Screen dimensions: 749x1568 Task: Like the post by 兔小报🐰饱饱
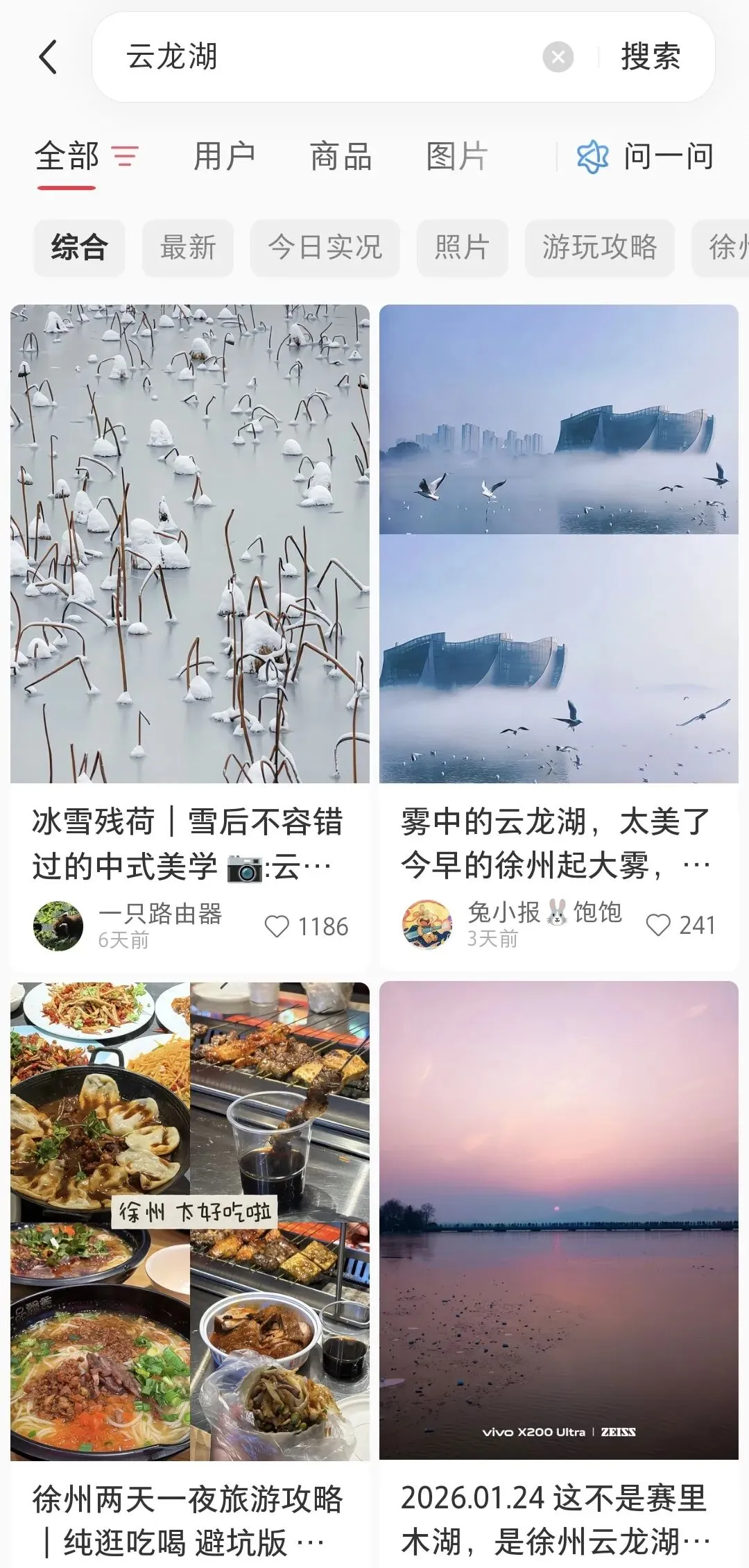(x=658, y=925)
